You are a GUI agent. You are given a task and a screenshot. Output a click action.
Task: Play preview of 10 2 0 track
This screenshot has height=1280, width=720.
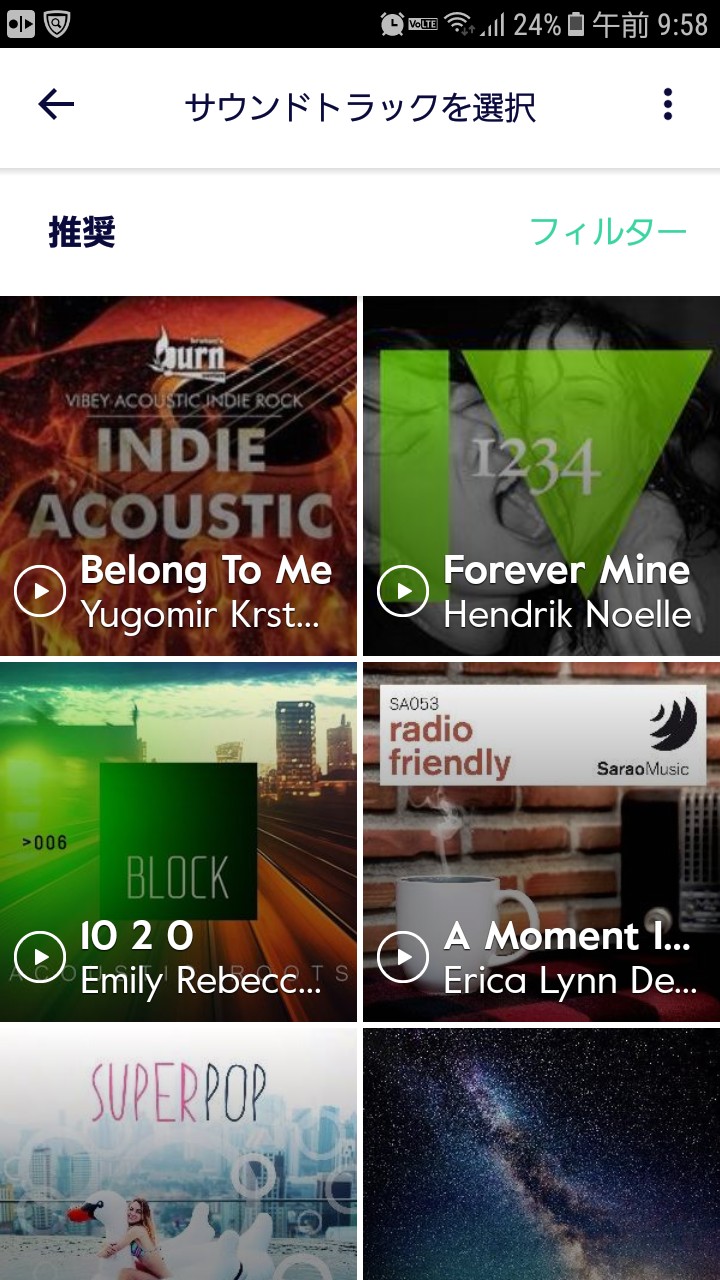click(40, 957)
